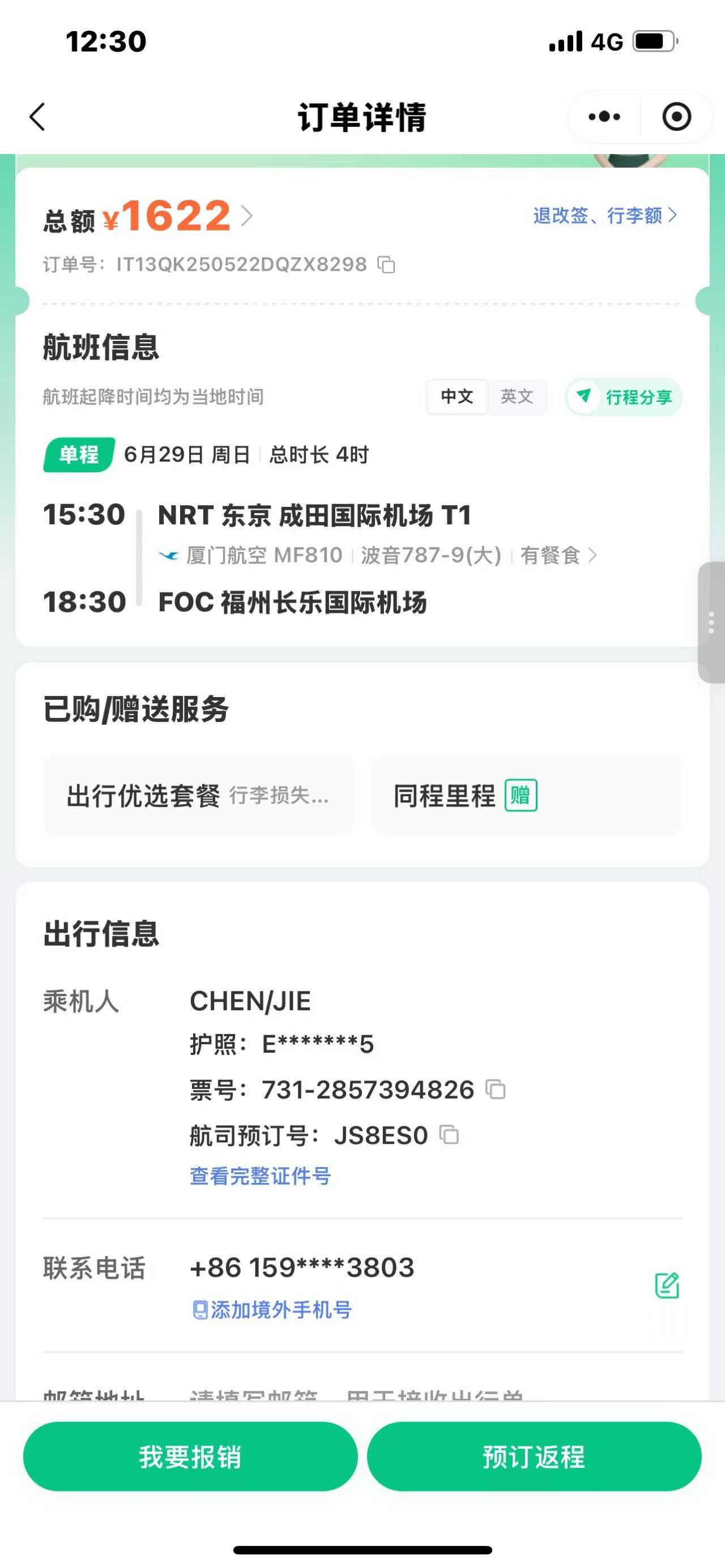This screenshot has width=725, height=1568.
Task: Copy the order number IT13QK250522DQZX8298
Action: (x=386, y=265)
